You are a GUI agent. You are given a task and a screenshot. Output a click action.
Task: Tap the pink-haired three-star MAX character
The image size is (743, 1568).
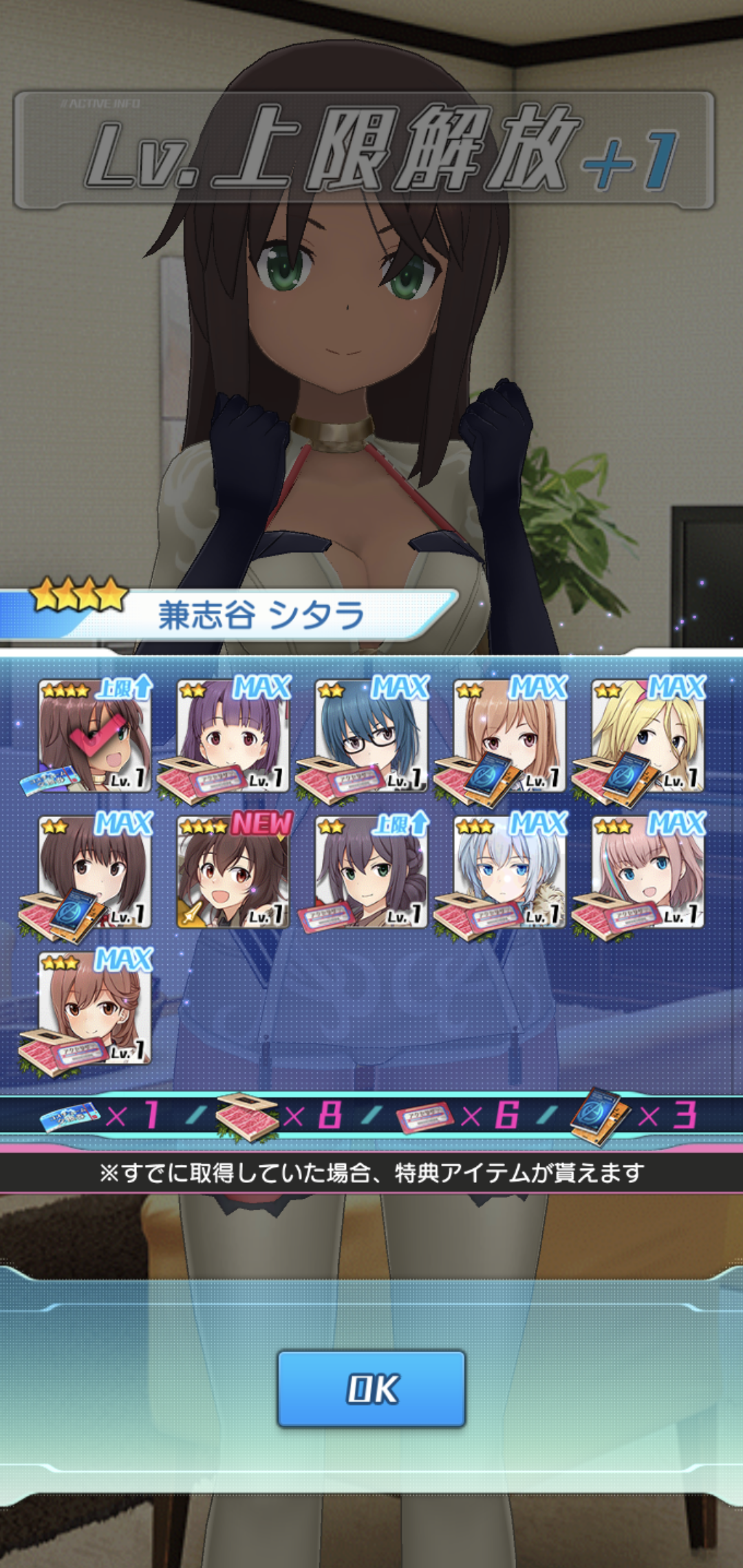(x=648, y=873)
